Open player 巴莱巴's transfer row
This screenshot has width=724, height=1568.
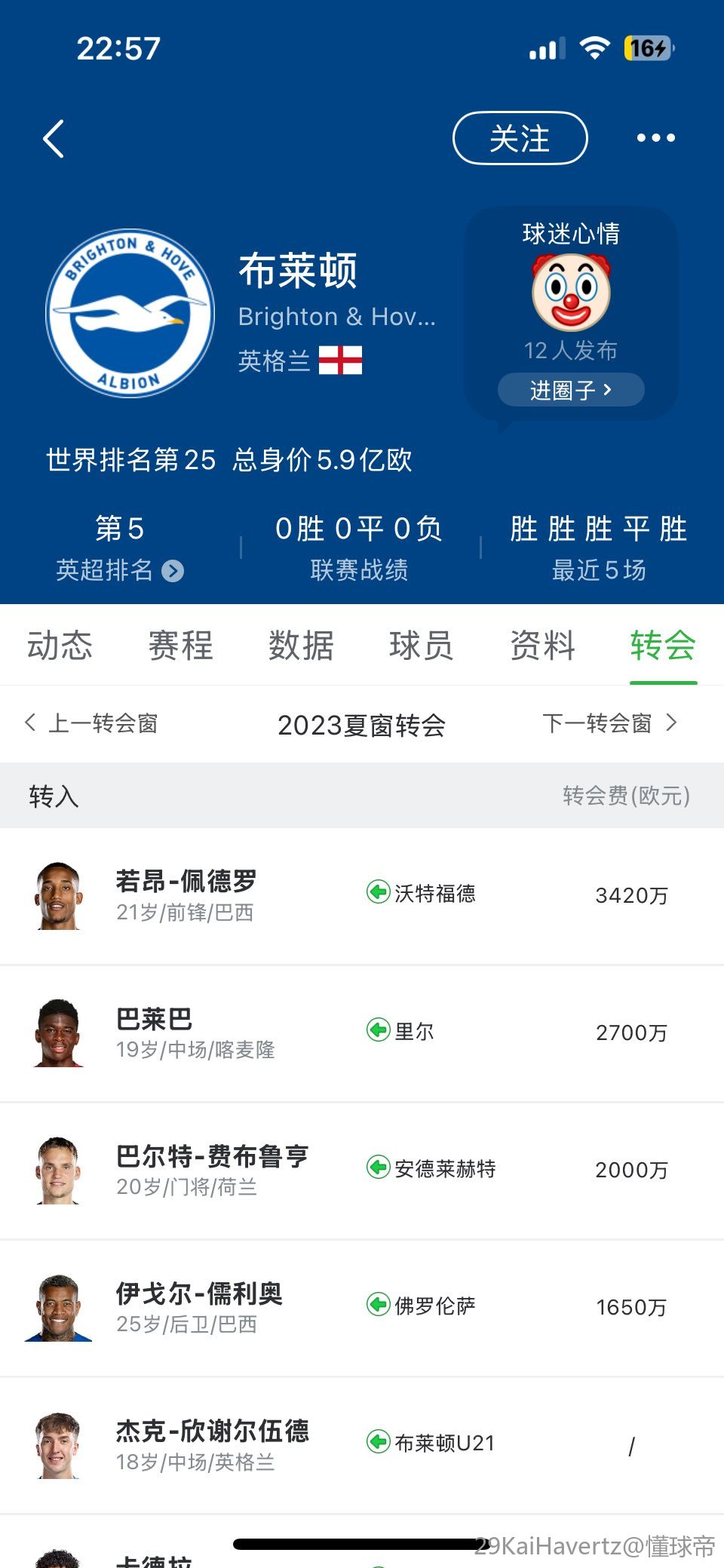point(362,1033)
